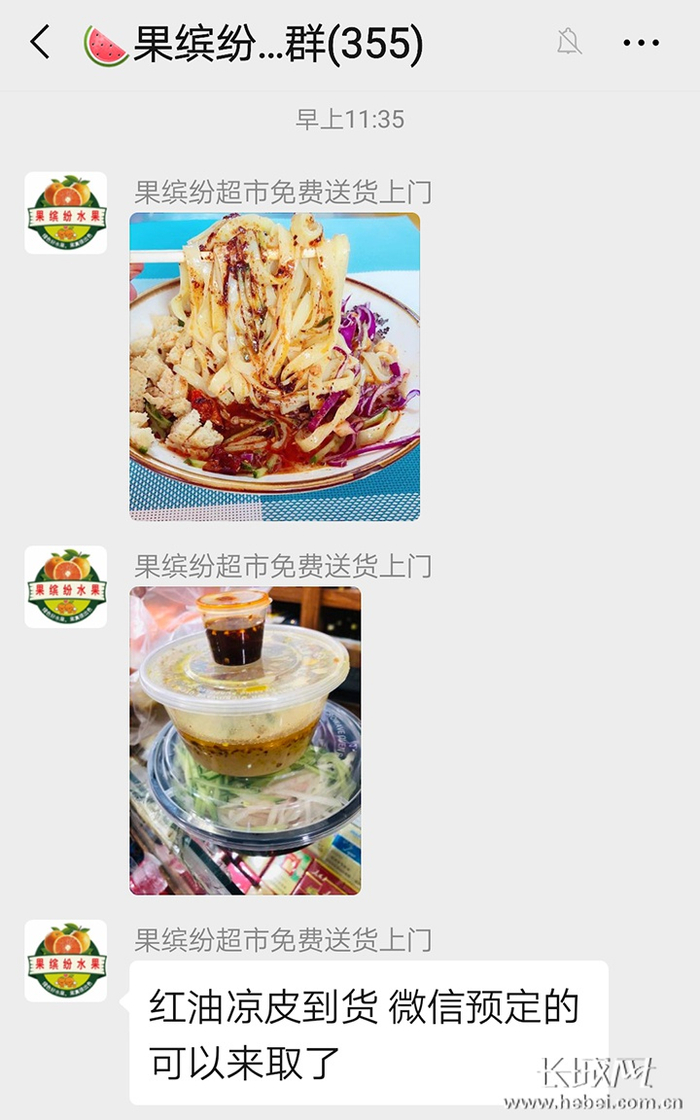Viewport: 700px width, 1120px height.
Task: Open the three-dot chat options menu
Action: [x=641, y=43]
